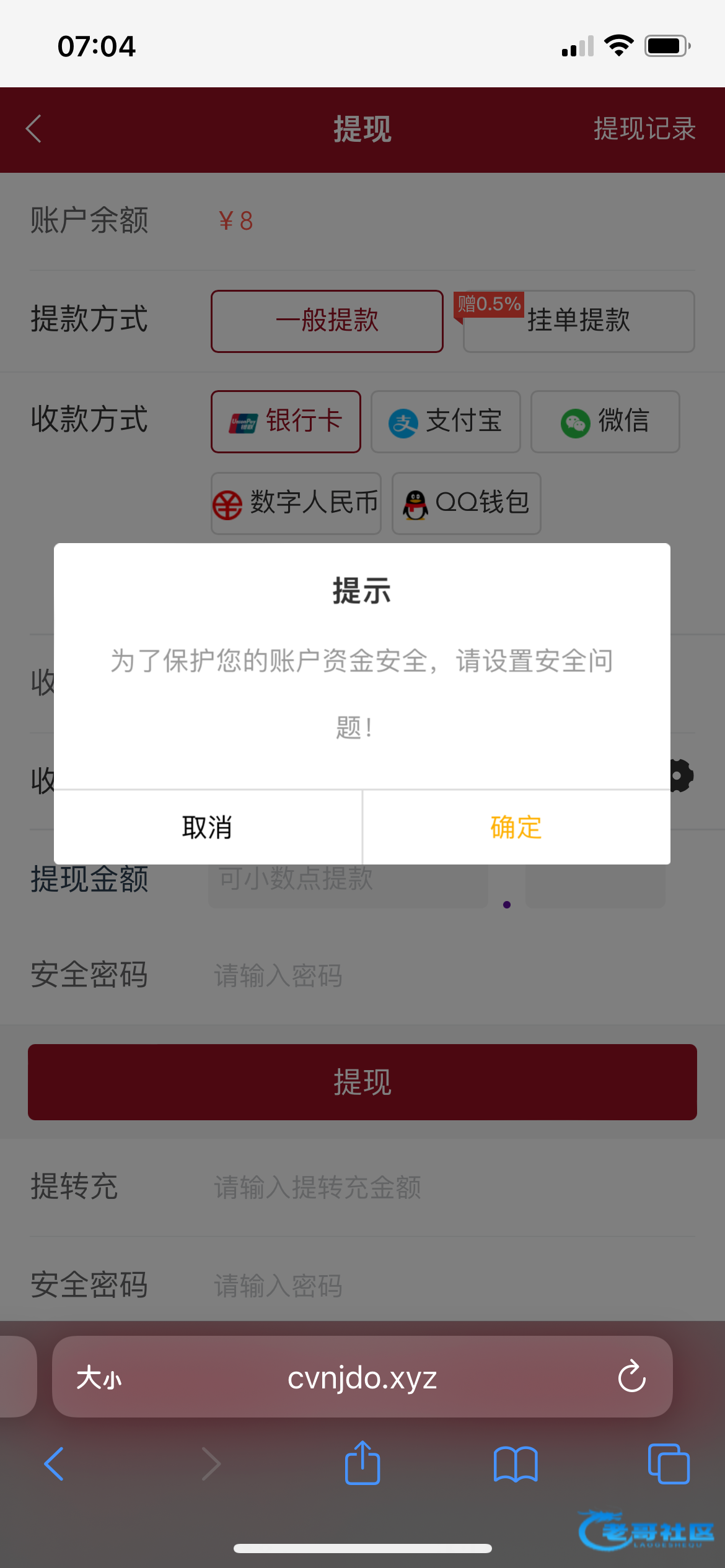Choose 支付宝 as receiving method

point(446,421)
